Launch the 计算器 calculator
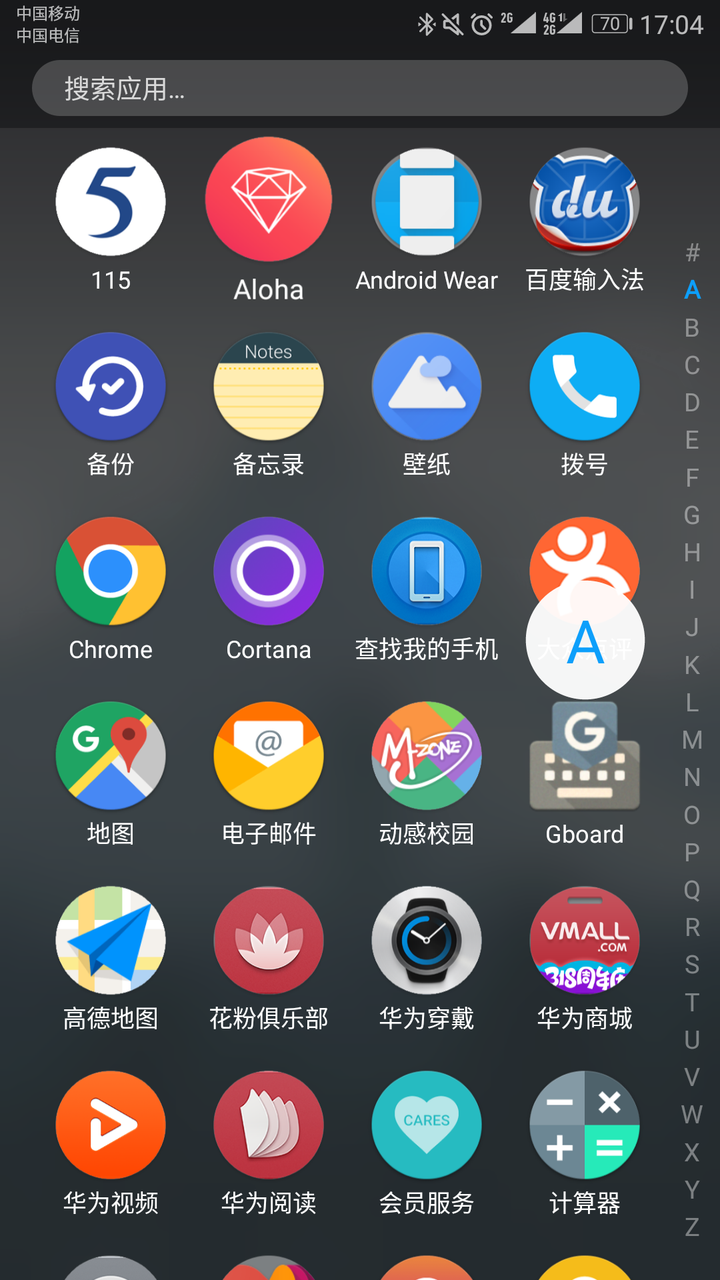 point(584,1127)
